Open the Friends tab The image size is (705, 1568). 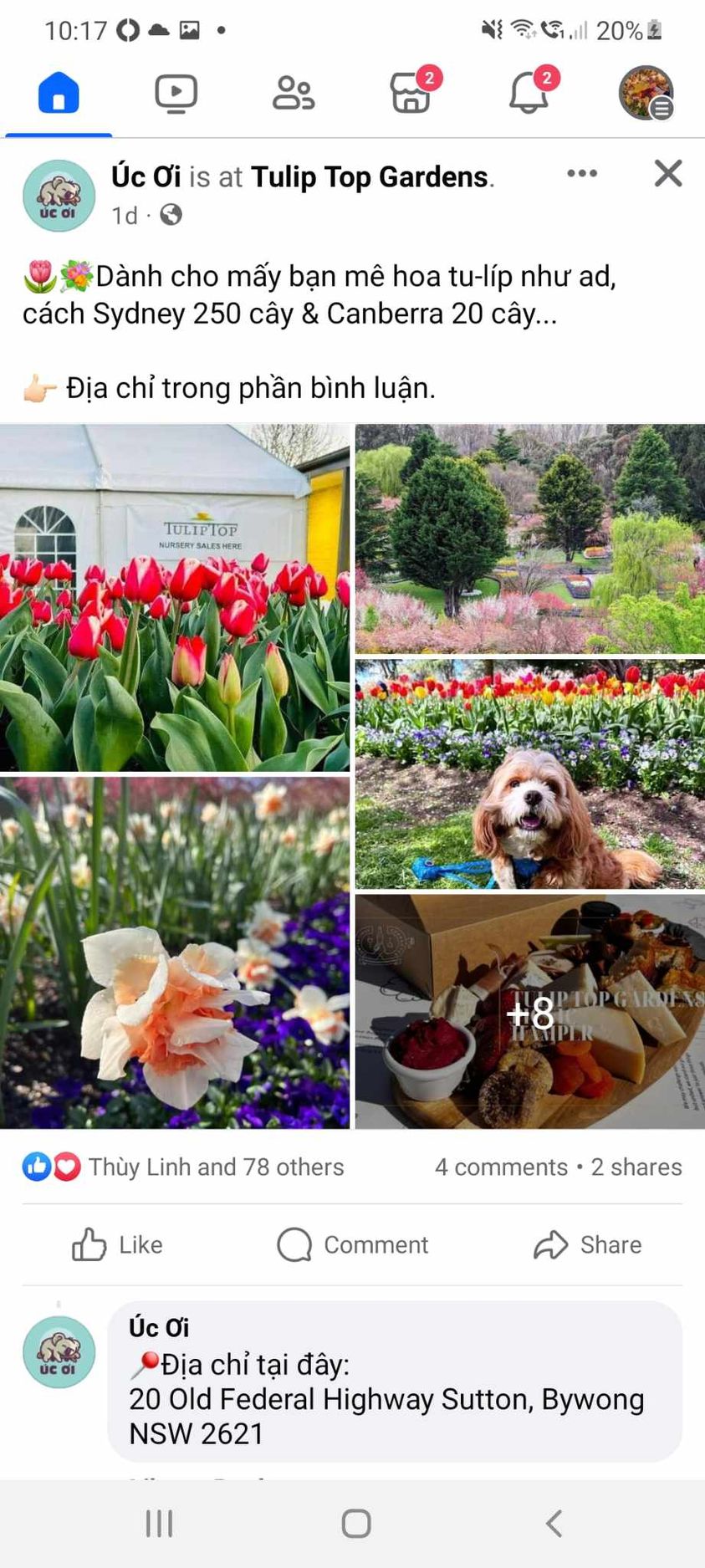pos(294,93)
